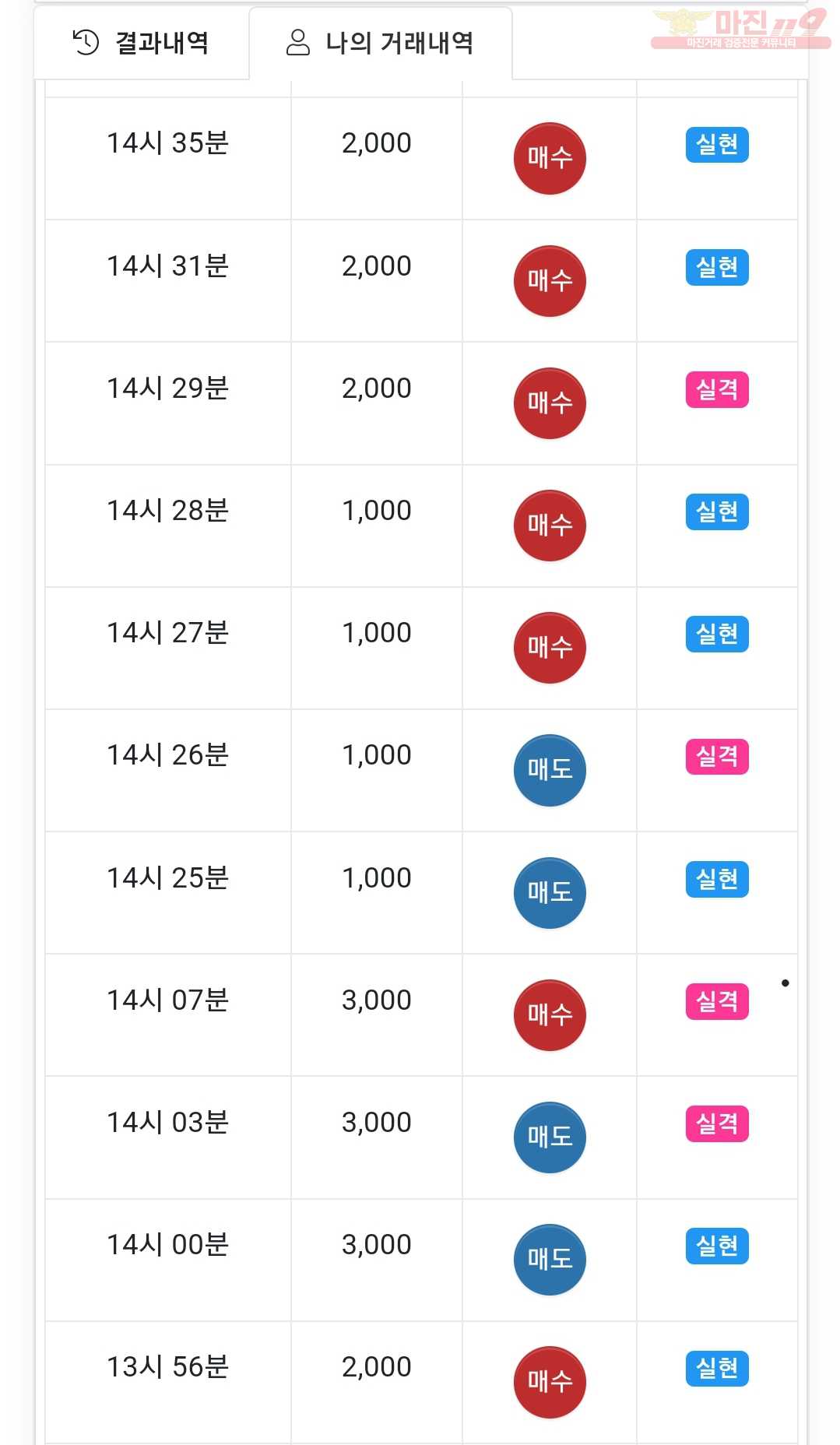Switch to the 결과내역 tab
The height and width of the screenshot is (1445, 840).
pyautogui.click(x=141, y=43)
